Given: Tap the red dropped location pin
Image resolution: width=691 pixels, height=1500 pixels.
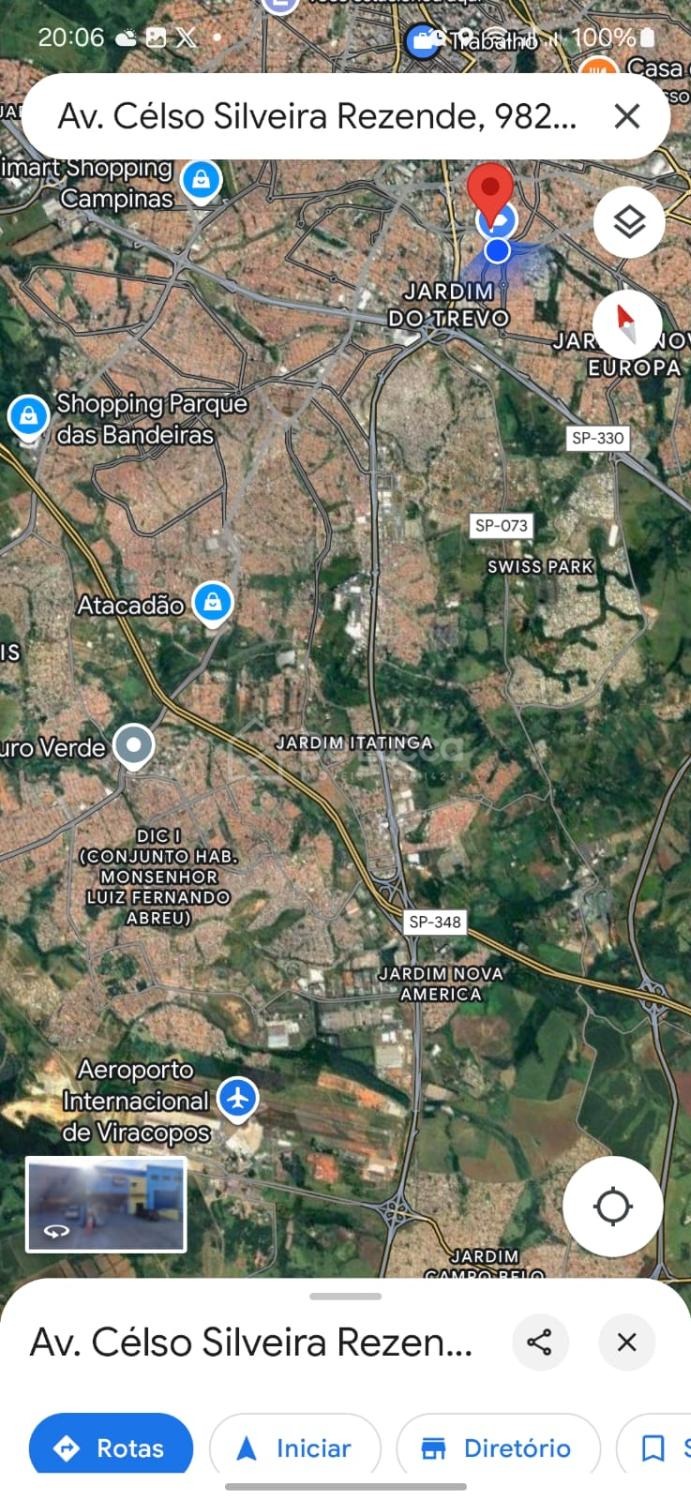Looking at the screenshot, I should coord(490,190).
